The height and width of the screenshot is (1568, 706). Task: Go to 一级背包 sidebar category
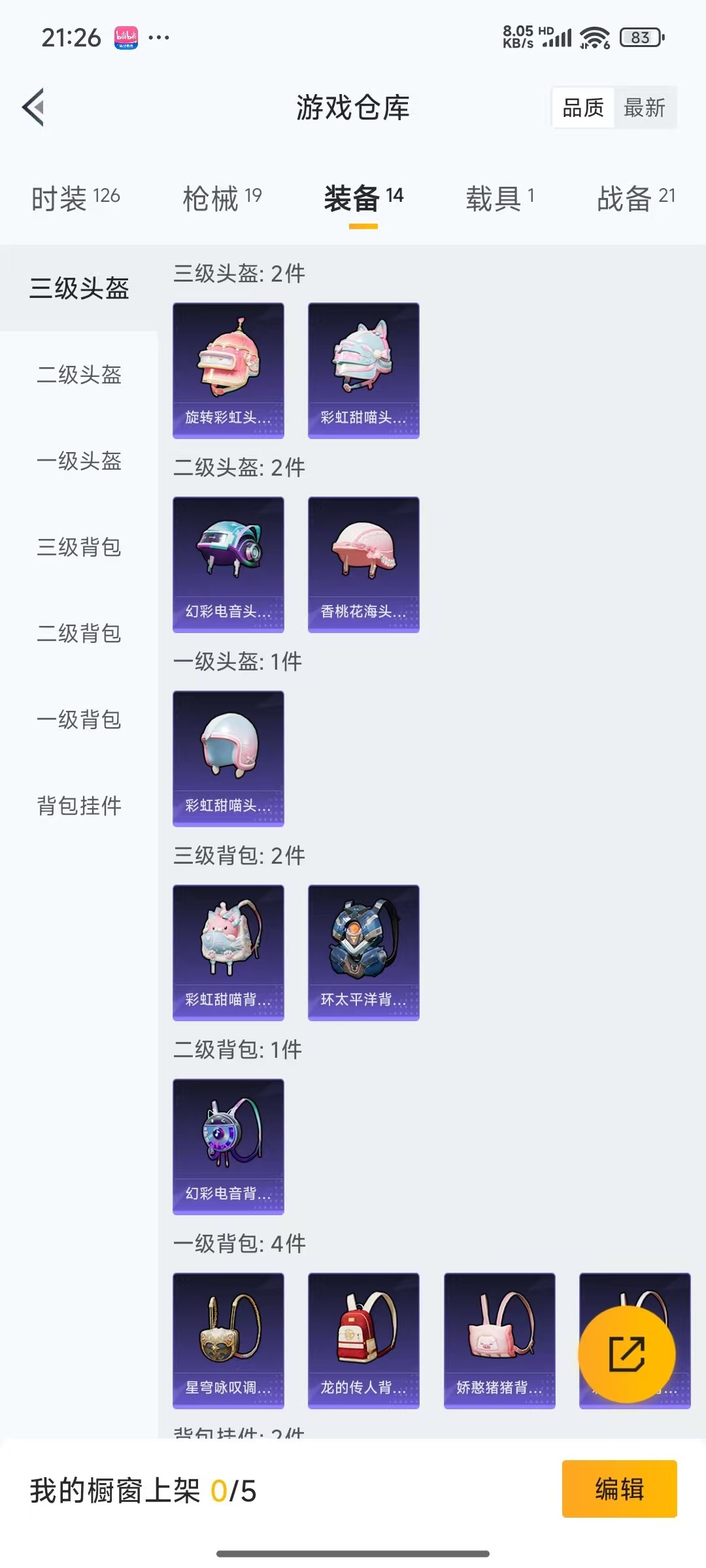(x=79, y=720)
